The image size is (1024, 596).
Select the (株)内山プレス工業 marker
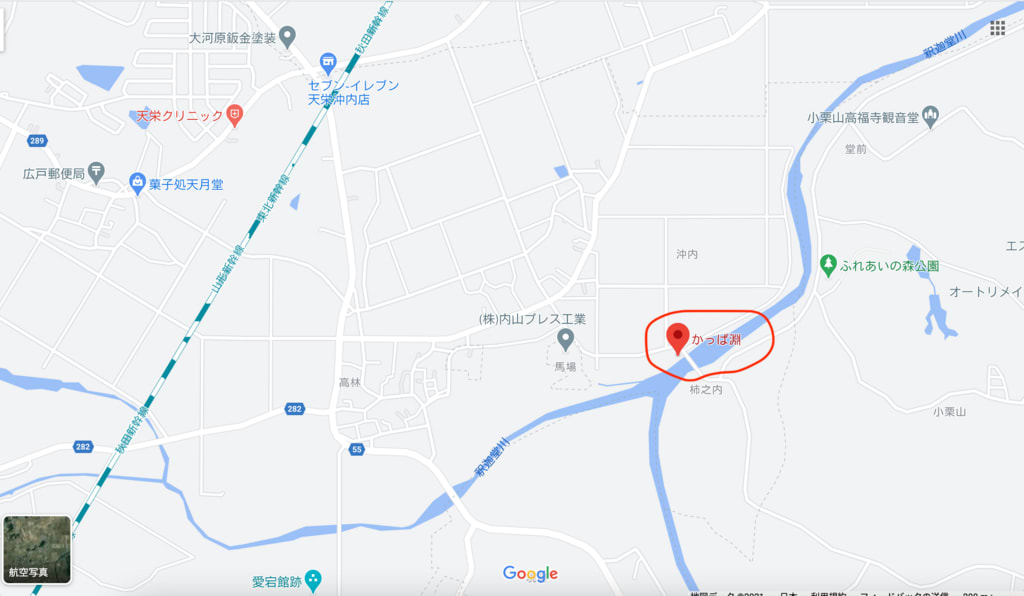[x=565, y=341]
